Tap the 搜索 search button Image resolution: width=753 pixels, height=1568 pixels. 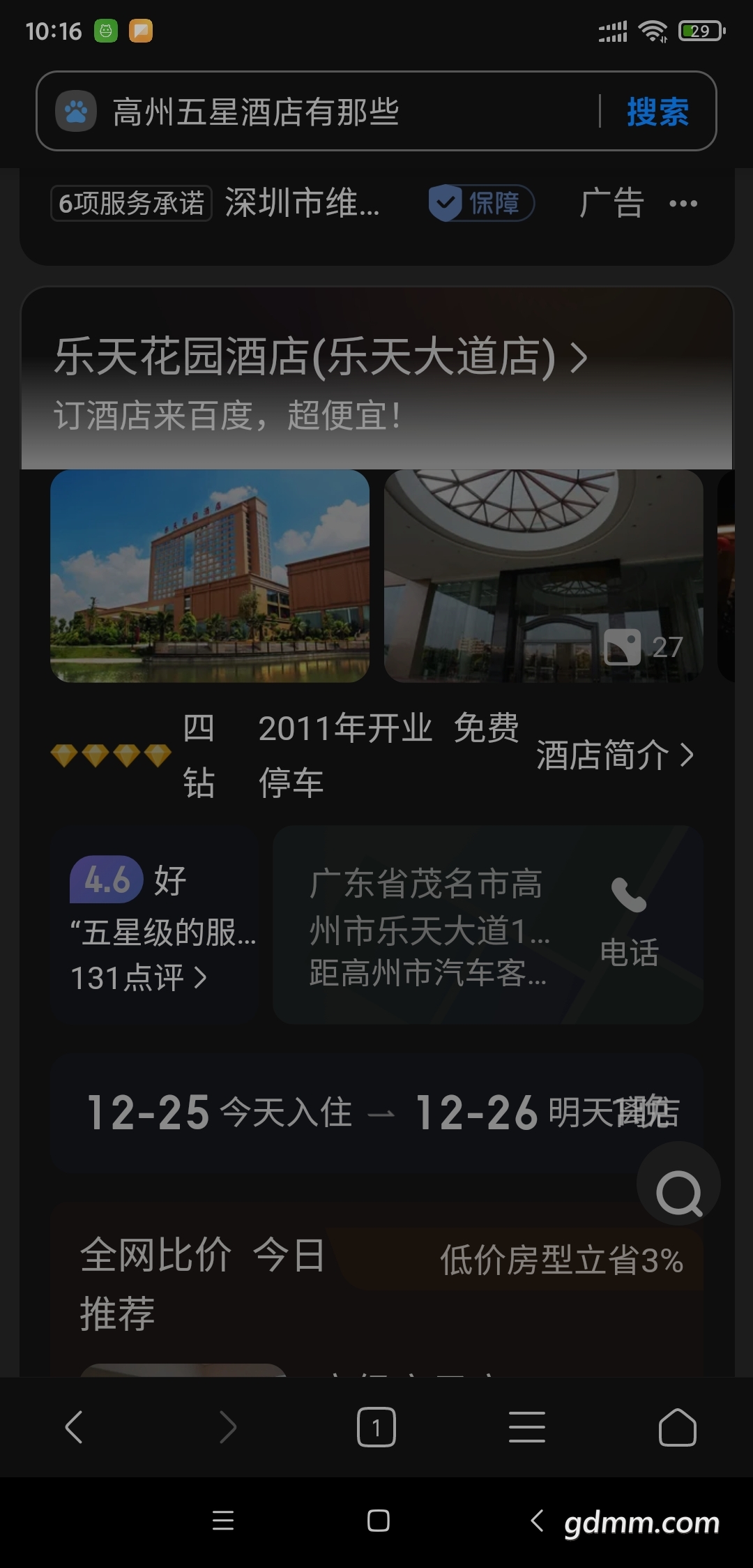click(x=657, y=112)
